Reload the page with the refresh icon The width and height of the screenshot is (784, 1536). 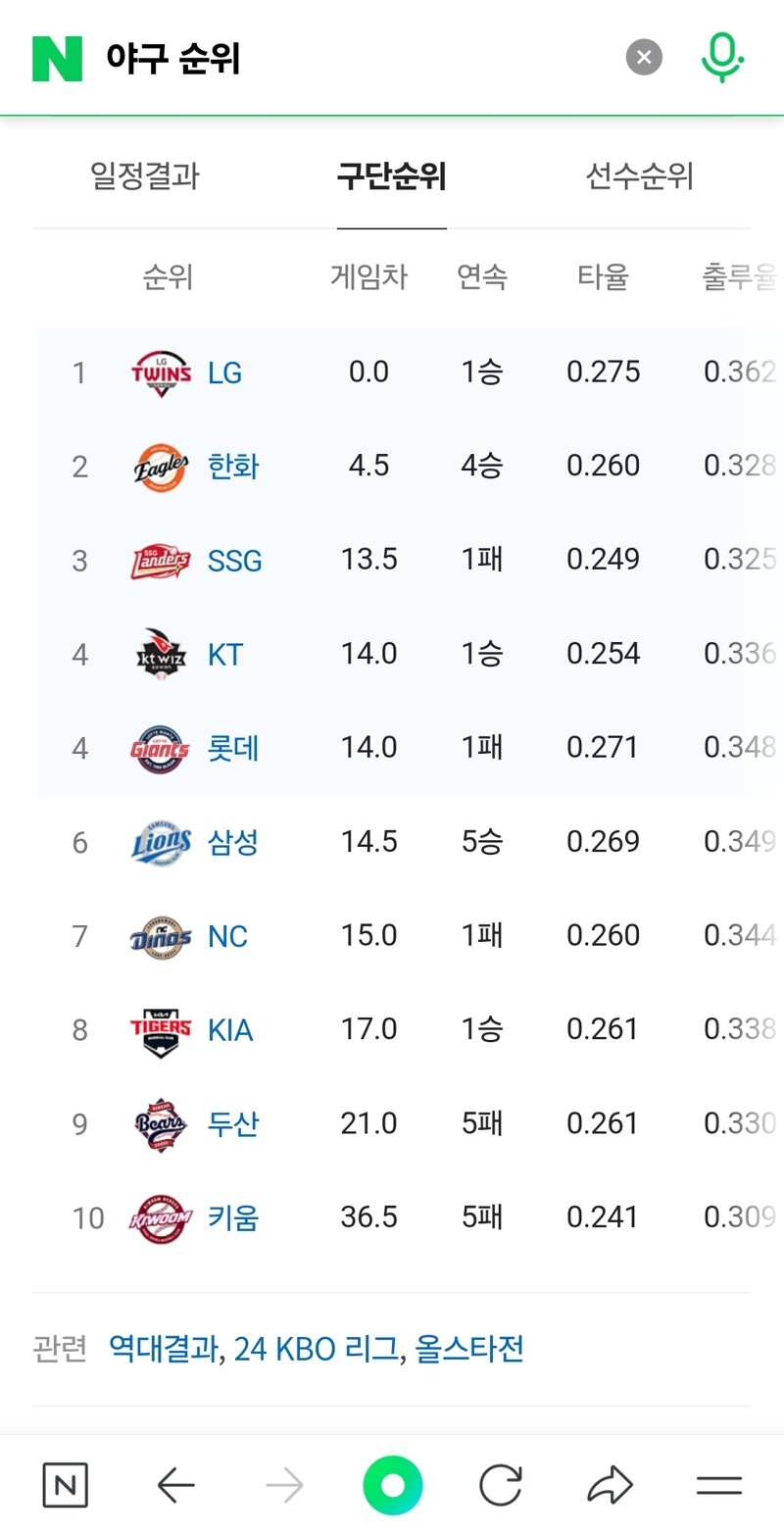[x=500, y=1487]
